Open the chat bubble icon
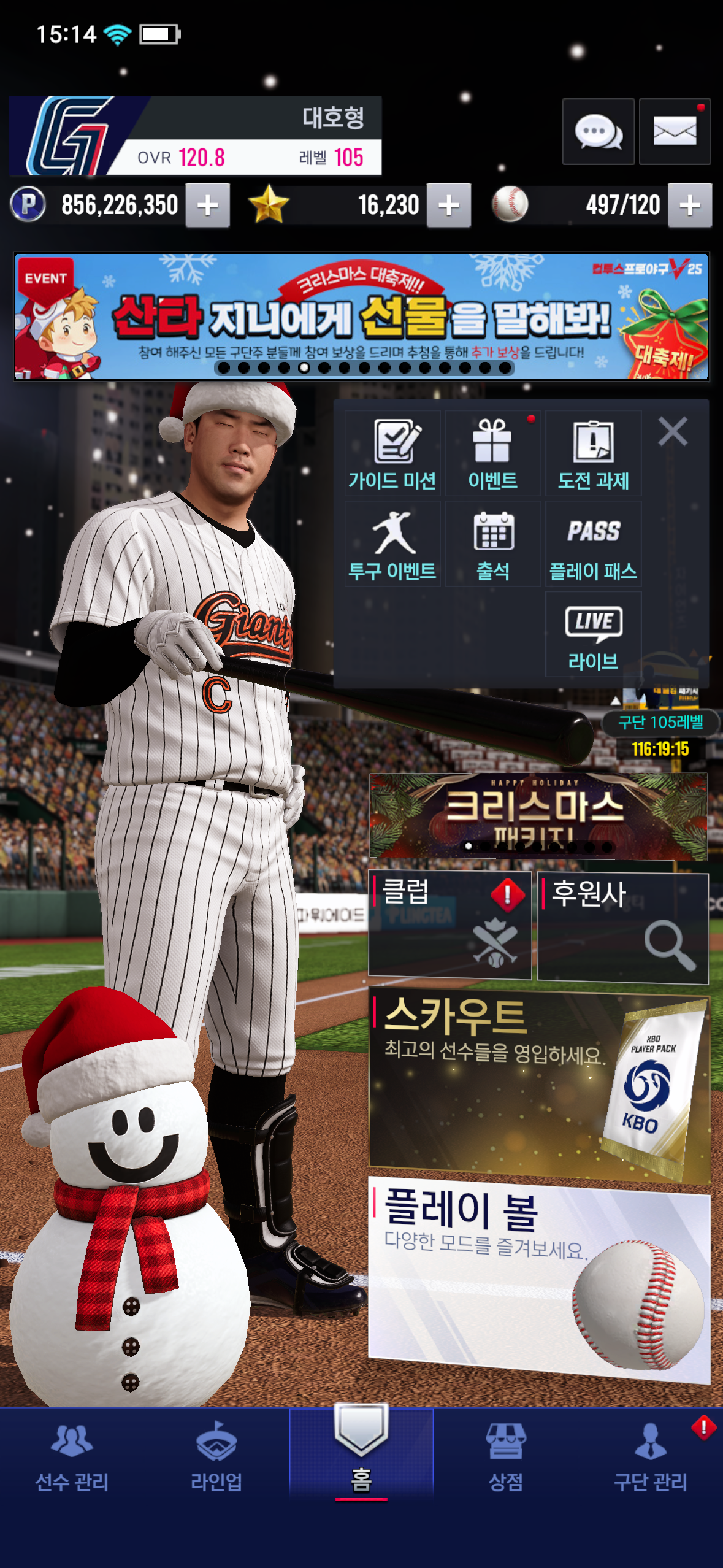 (598, 131)
